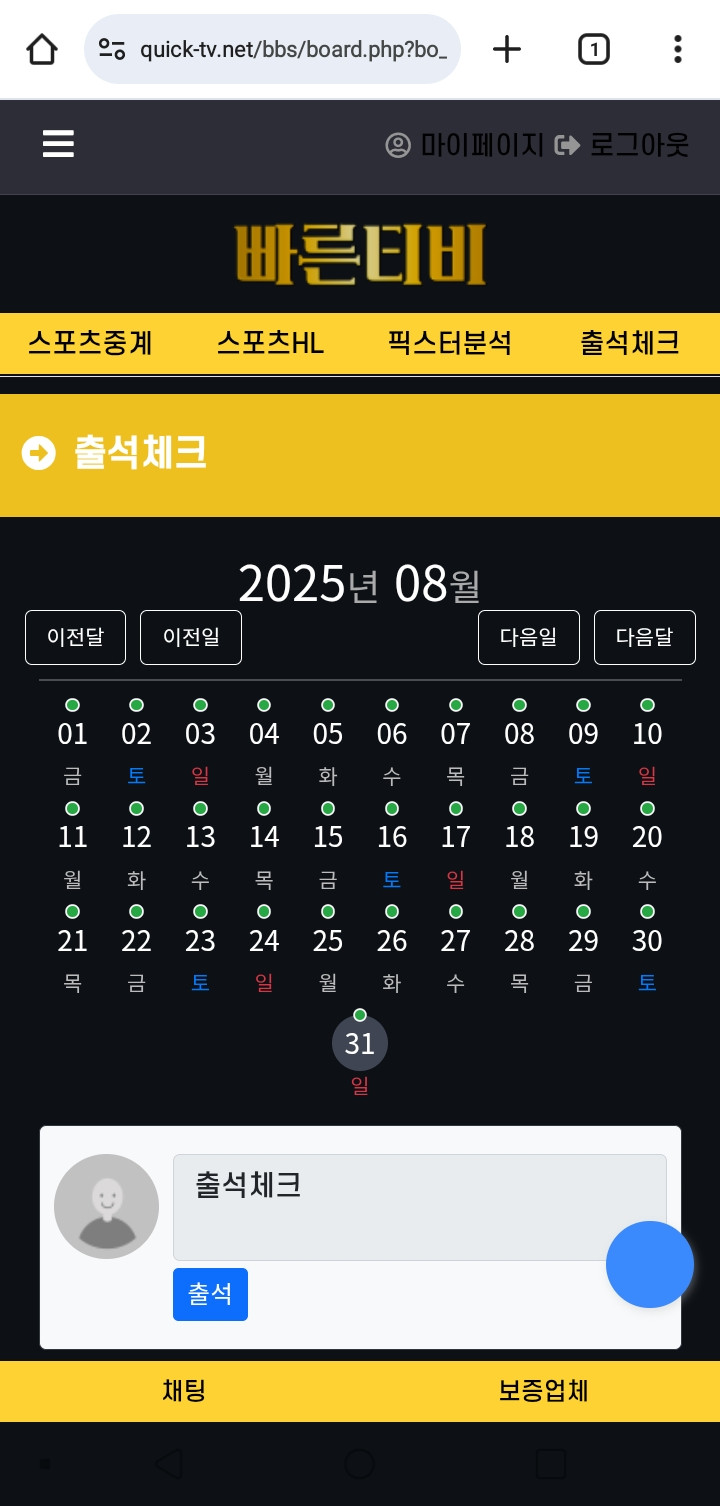Open the hamburger drawer menu
The width and height of the screenshot is (720, 1506).
(x=58, y=145)
